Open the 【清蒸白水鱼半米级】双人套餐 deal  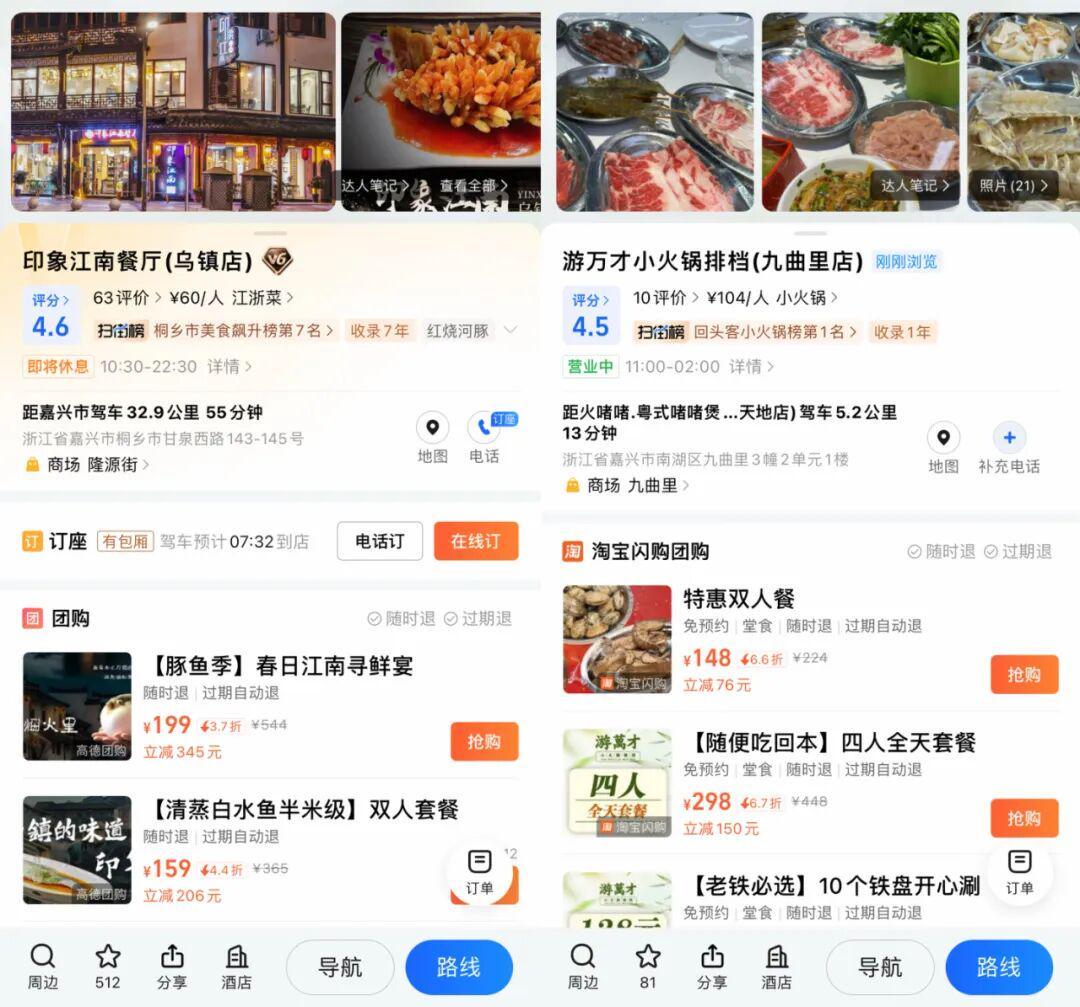pos(300,810)
